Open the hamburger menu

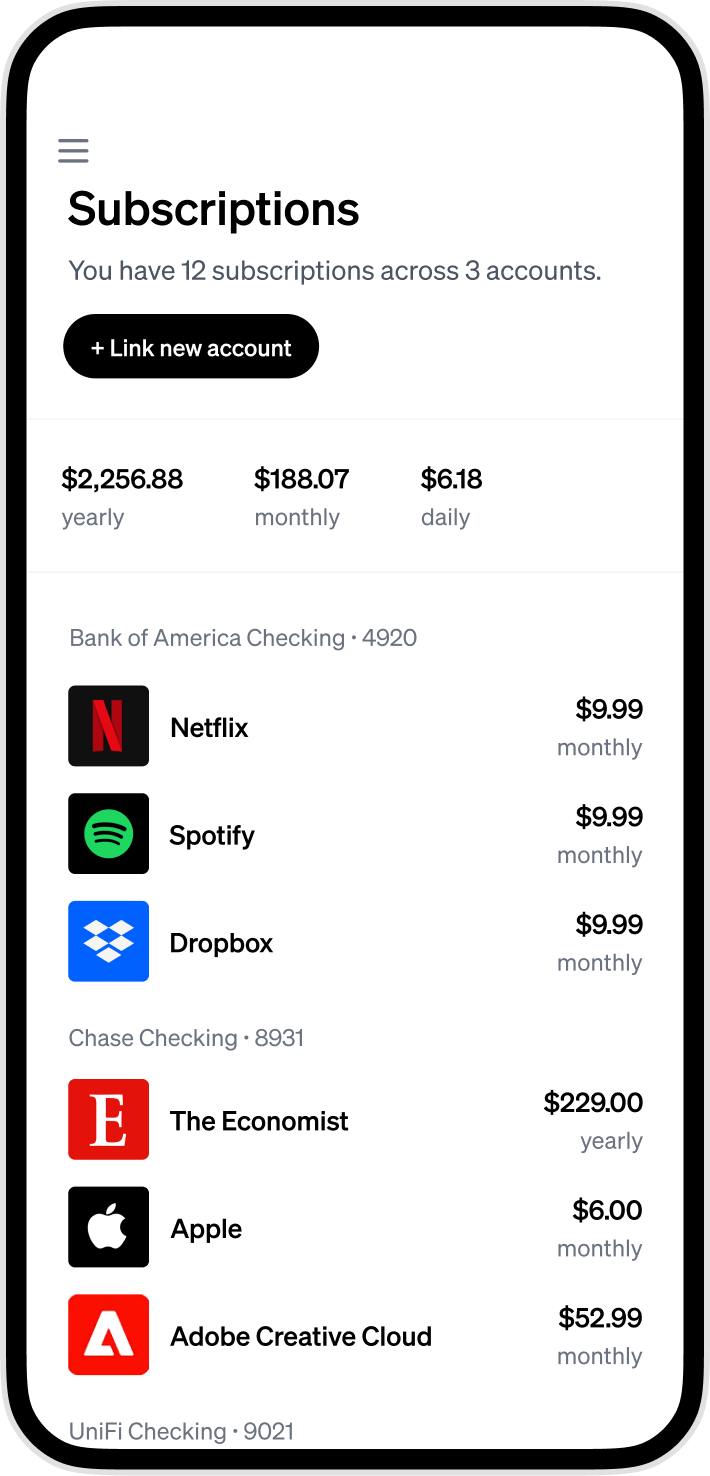click(73, 151)
